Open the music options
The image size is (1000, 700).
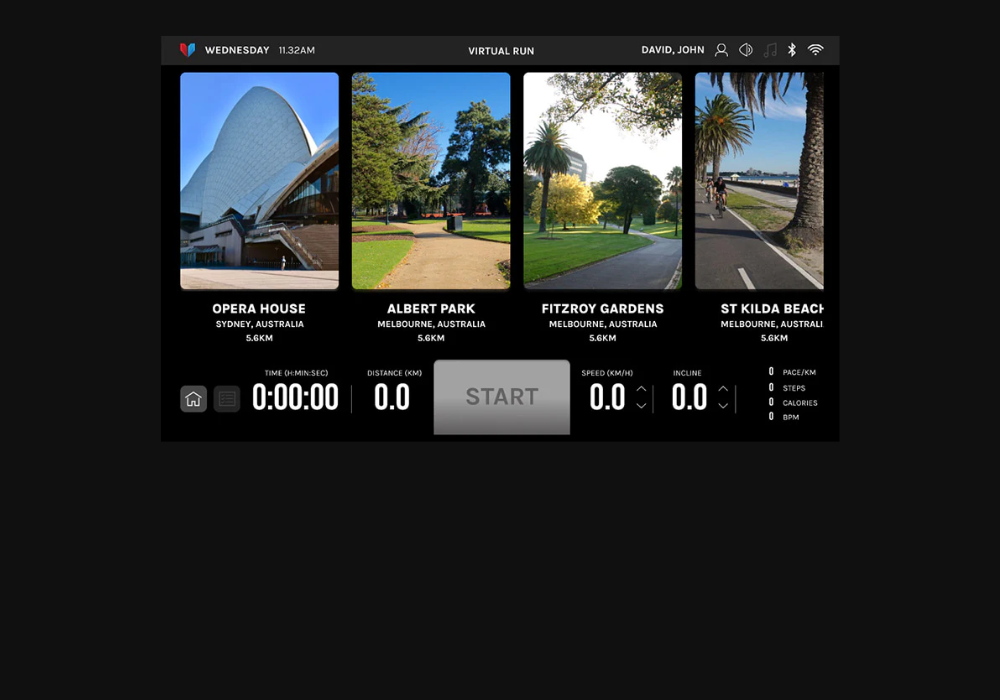tap(769, 50)
